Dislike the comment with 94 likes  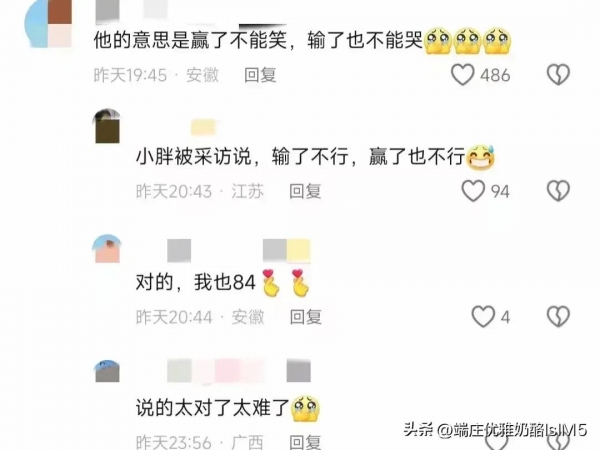pyautogui.click(x=558, y=190)
